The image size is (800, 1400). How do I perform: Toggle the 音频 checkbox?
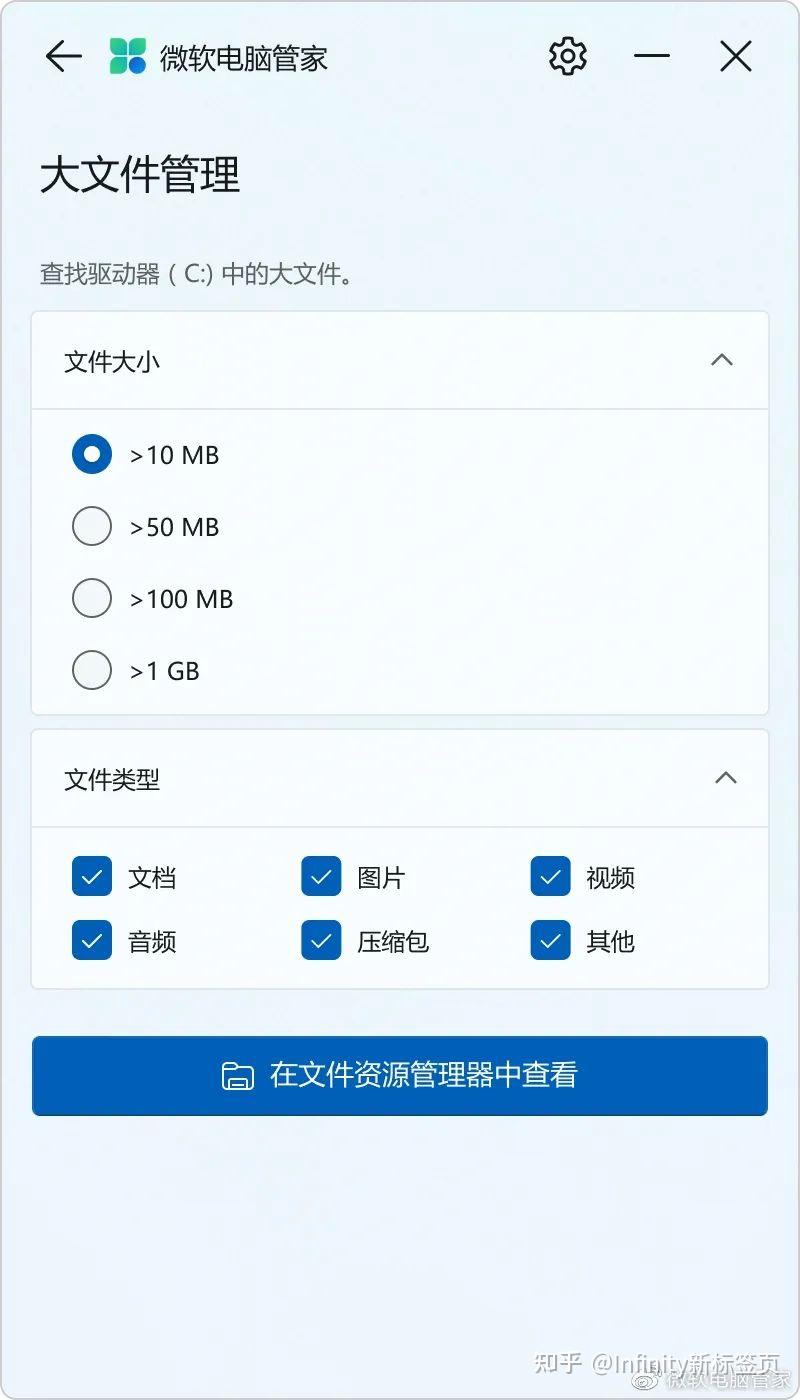(92, 941)
